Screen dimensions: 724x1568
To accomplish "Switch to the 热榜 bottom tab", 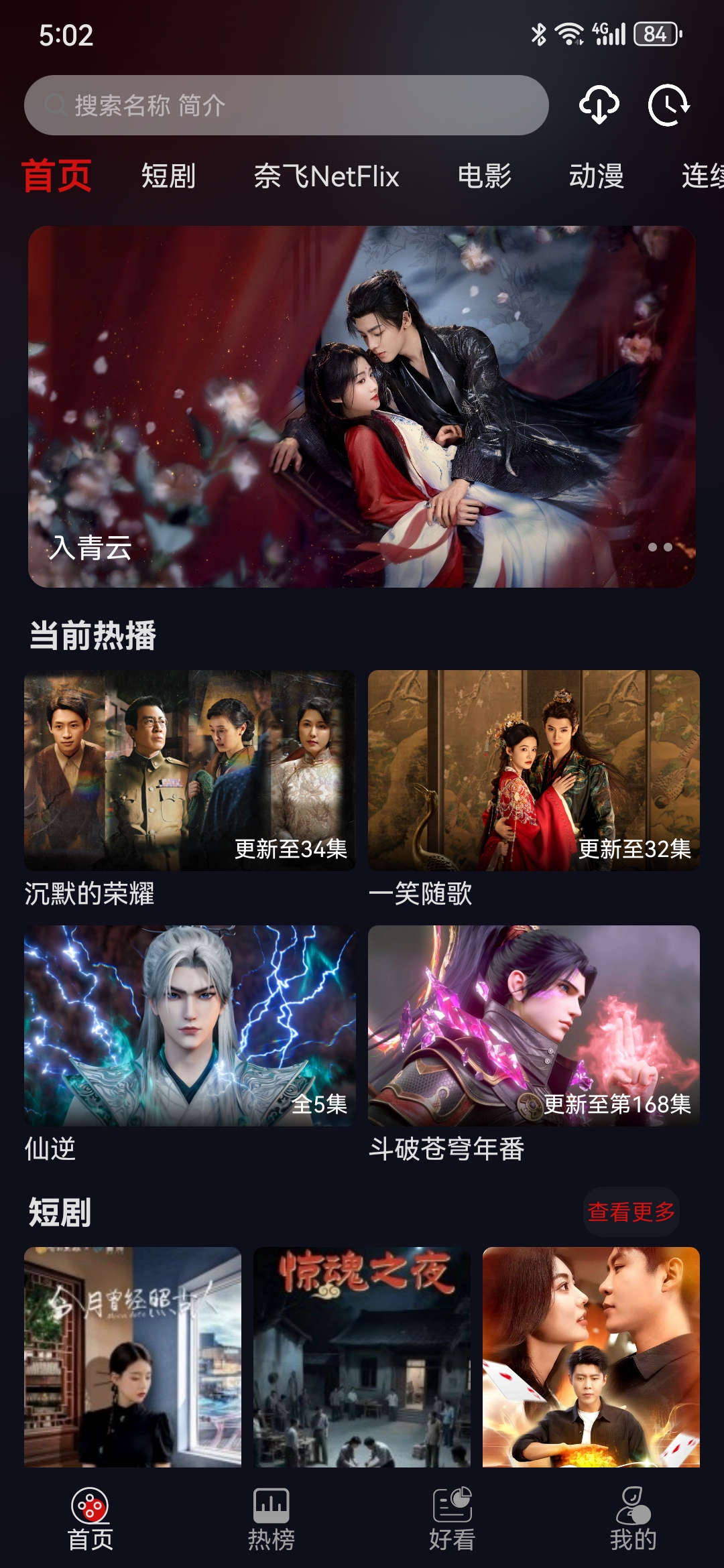I will 271,1519.
